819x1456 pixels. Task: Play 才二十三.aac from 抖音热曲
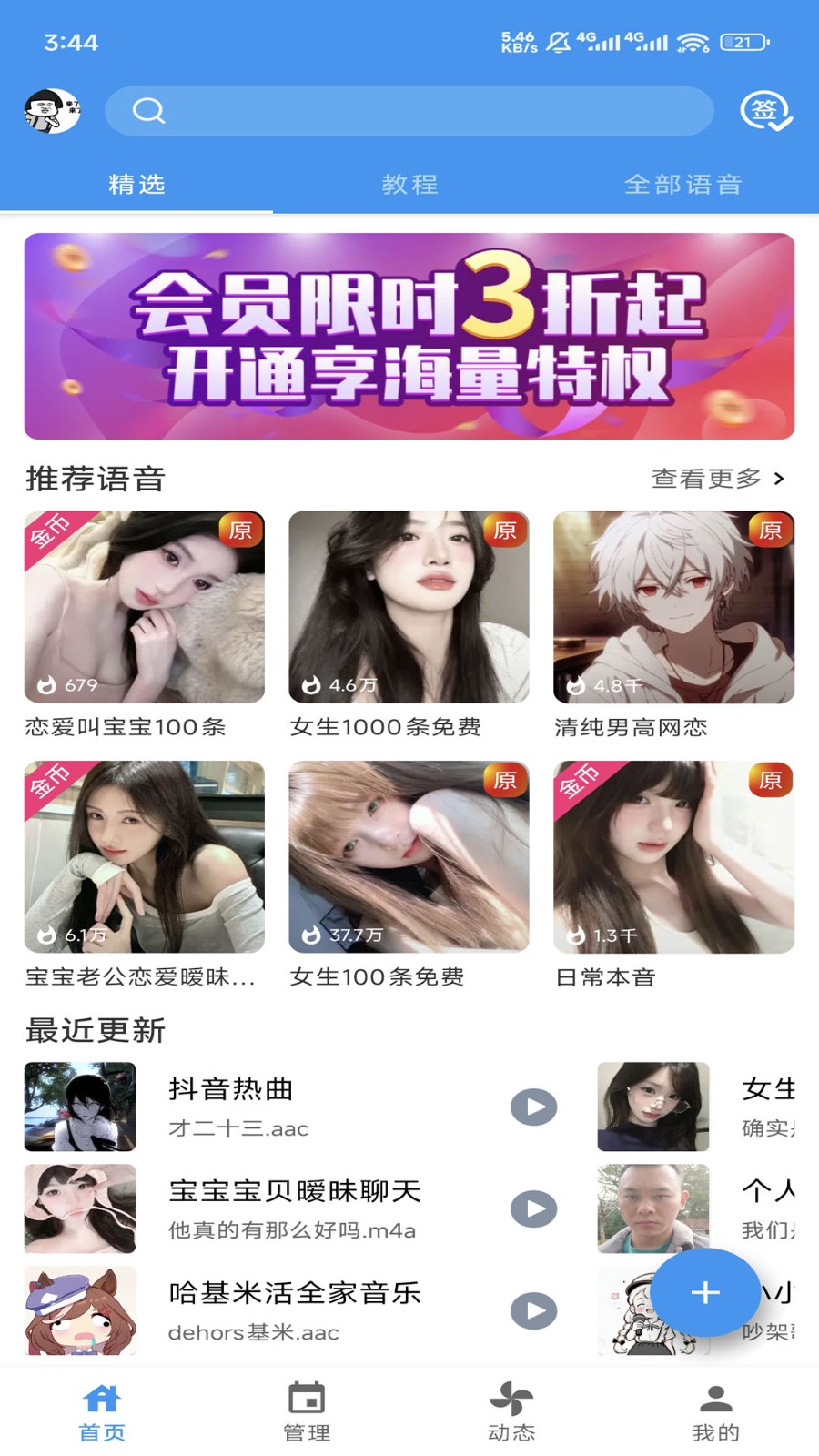pos(533,1107)
